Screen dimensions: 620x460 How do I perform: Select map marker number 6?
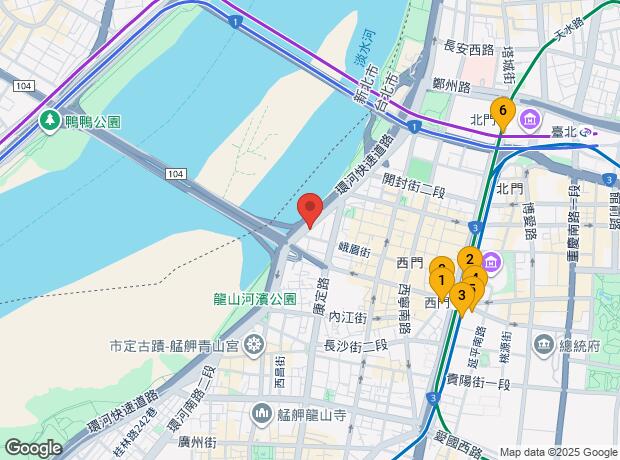click(502, 111)
